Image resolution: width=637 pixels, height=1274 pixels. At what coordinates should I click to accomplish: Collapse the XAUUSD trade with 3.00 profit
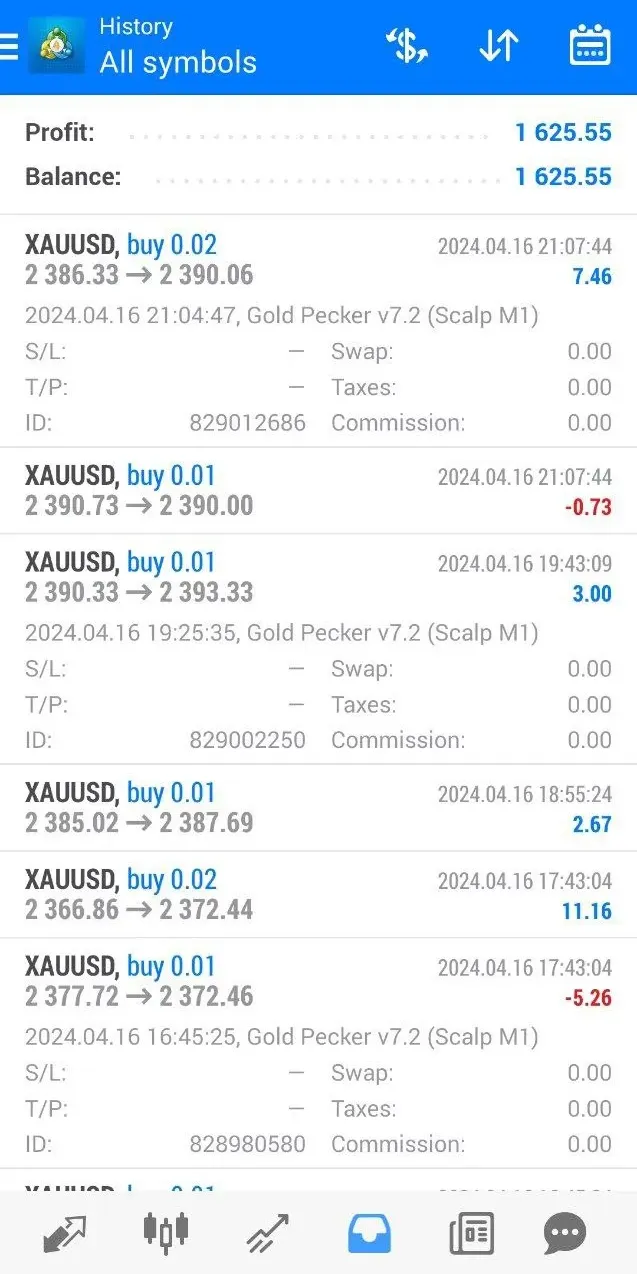click(x=318, y=578)
